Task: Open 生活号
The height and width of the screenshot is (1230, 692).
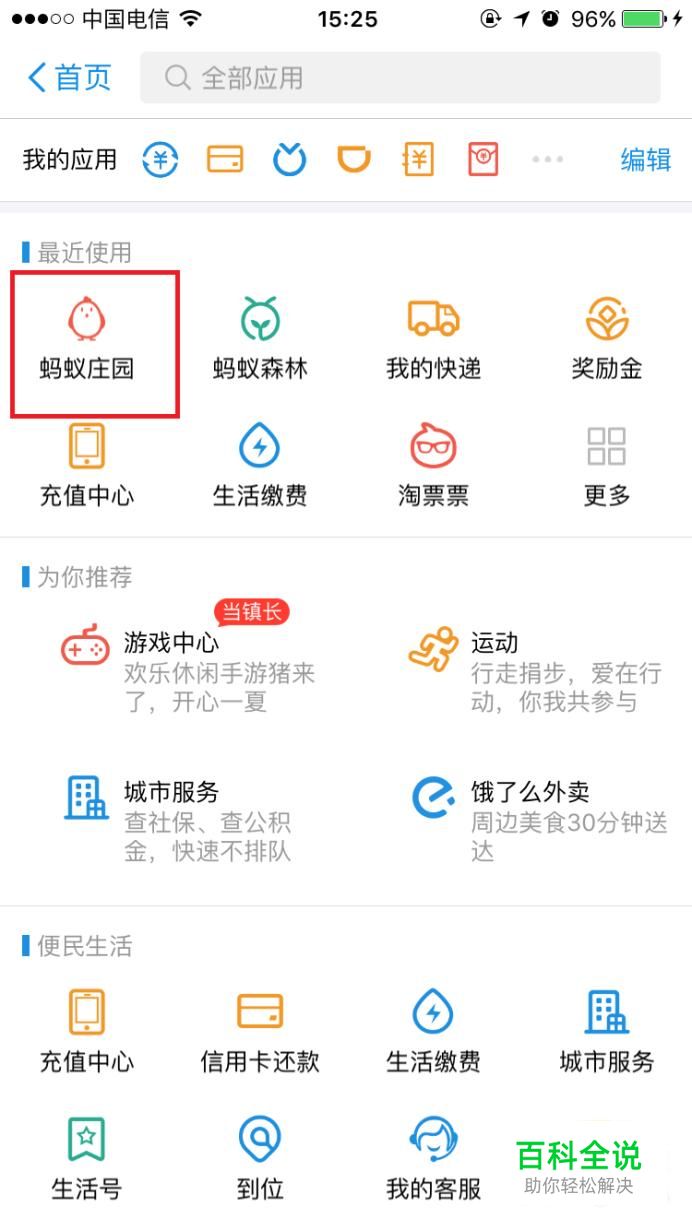Action: click(x=87, y=1159)
